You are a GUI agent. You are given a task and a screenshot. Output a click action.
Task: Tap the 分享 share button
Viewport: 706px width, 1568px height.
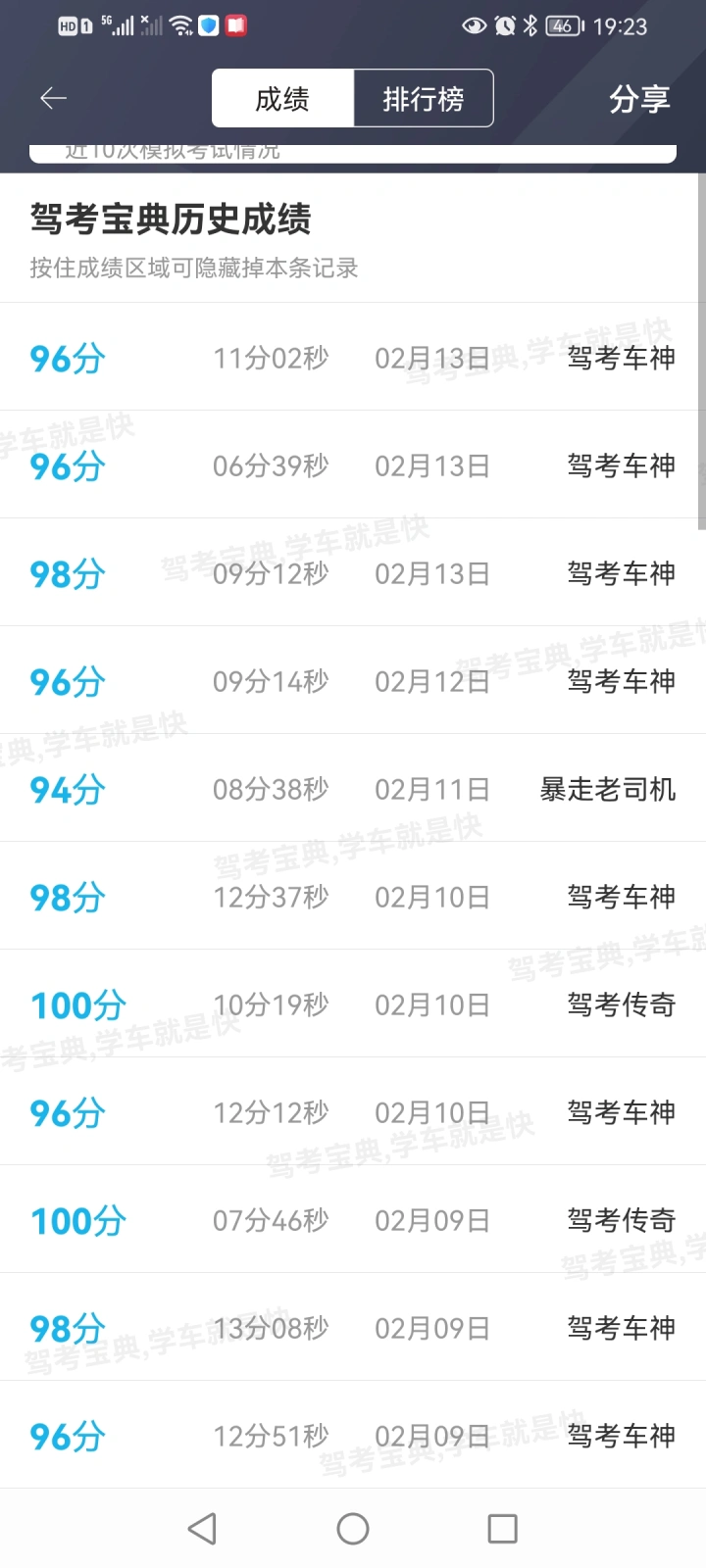pos(638,98)
